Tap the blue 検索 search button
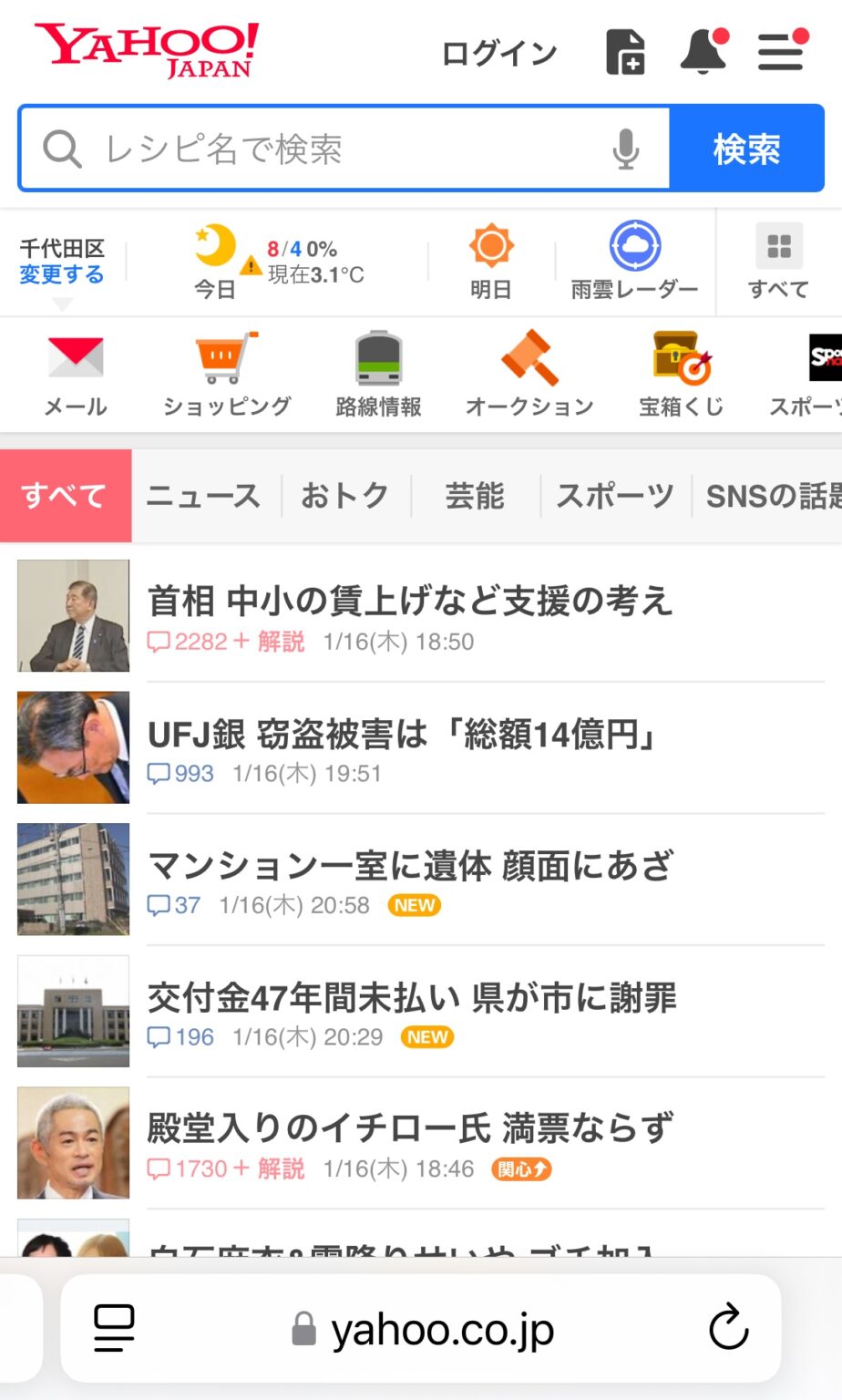Image resolution: width=842 pixels, height=1400 pixels. [746, 149]
